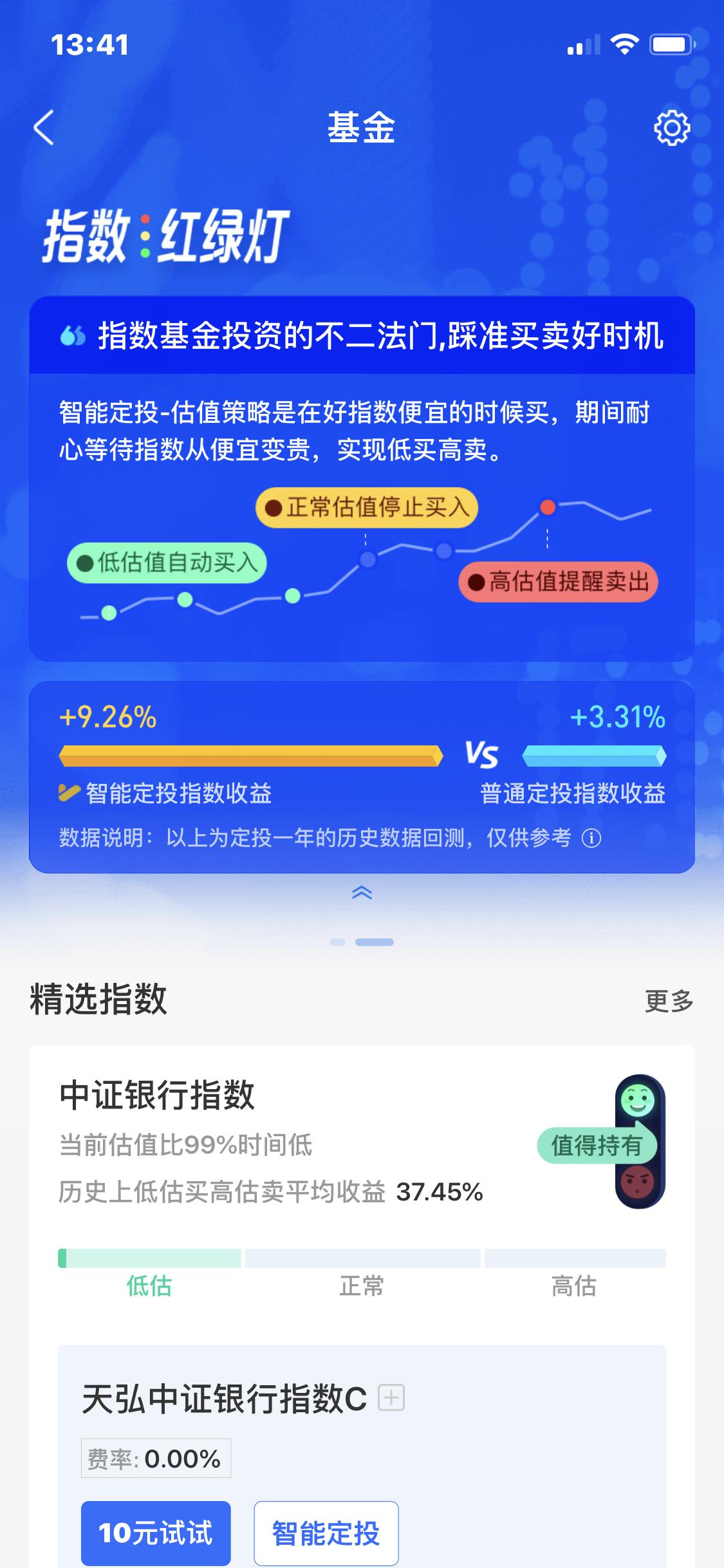Collapse the banner with the double up-arrow
Screen dimensions: 724x1568
362,894
